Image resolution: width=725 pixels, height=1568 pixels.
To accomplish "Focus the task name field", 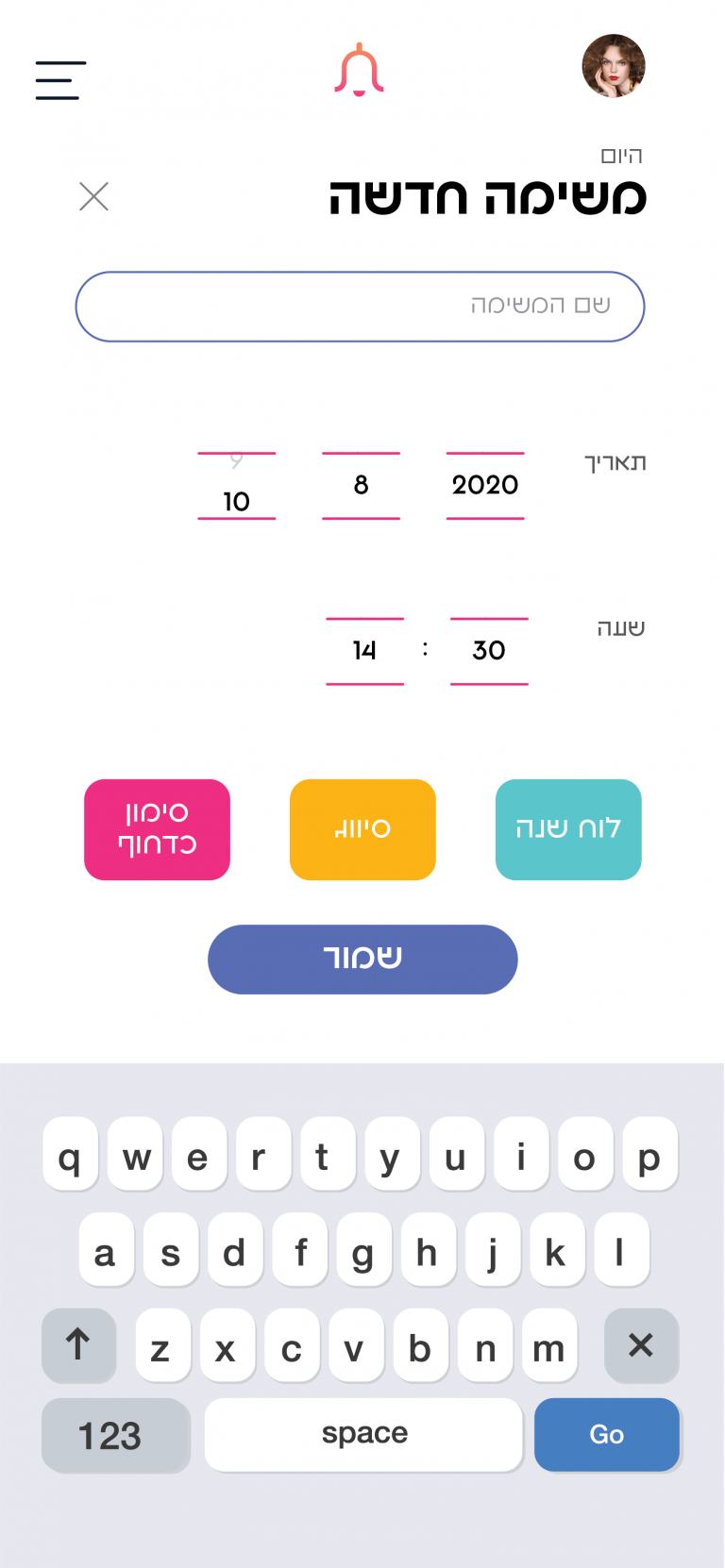I will pos(360,307).
